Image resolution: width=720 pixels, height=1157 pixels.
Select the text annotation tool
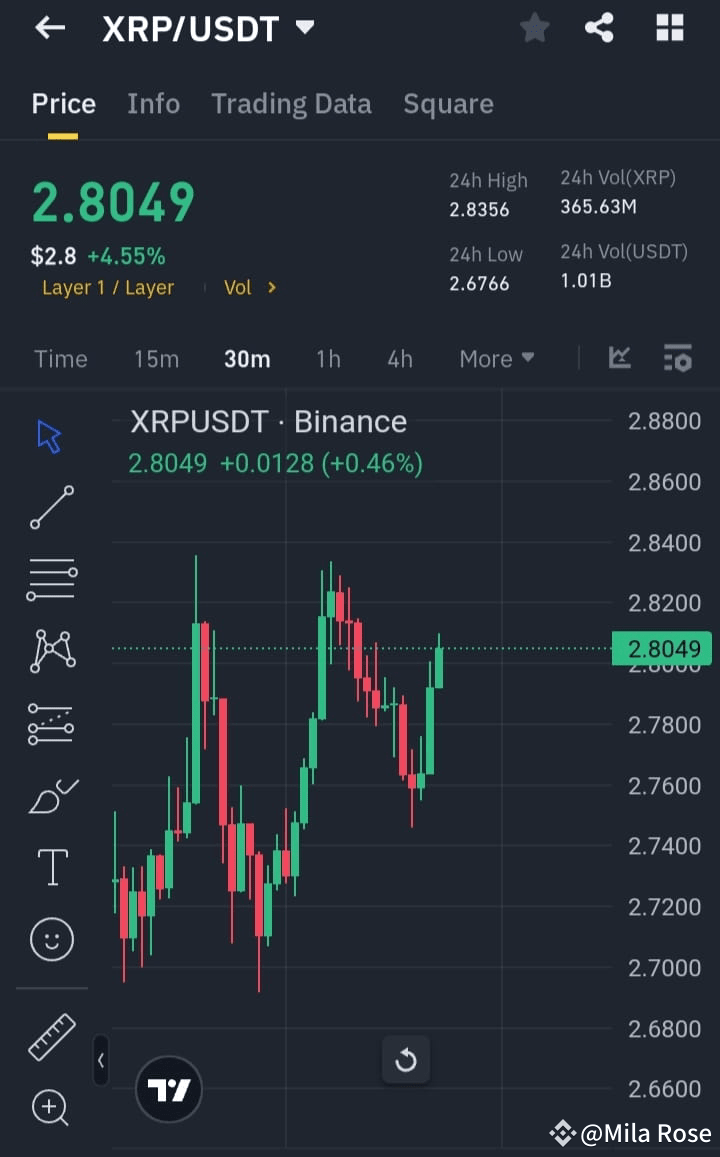[51, 867]
